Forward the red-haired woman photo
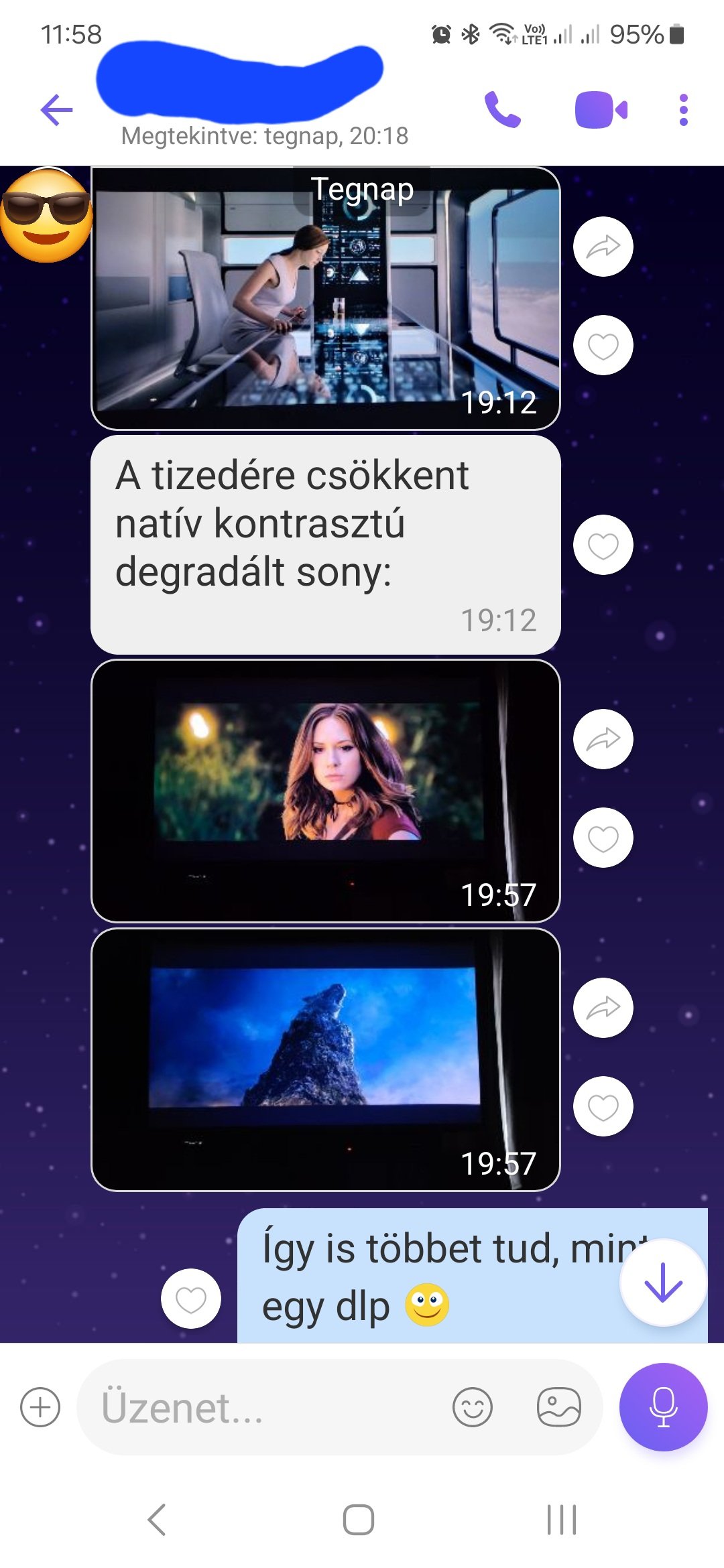The image size is (724, 1568). click(x=603, y=739)
